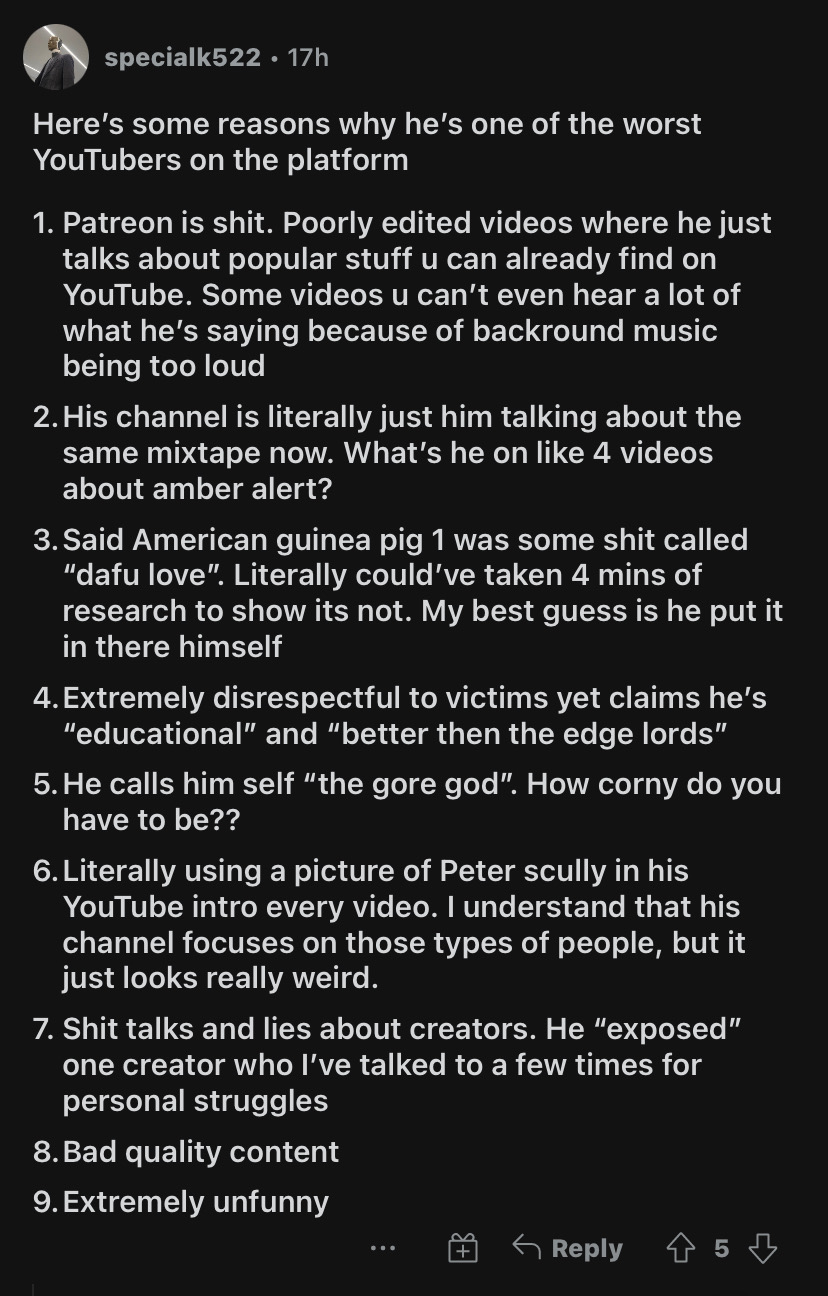The width and height of the screenshot is (828, 1296).
Task: Give an award to this comment
Action: pyautogui.click(x=462, y=1248)
